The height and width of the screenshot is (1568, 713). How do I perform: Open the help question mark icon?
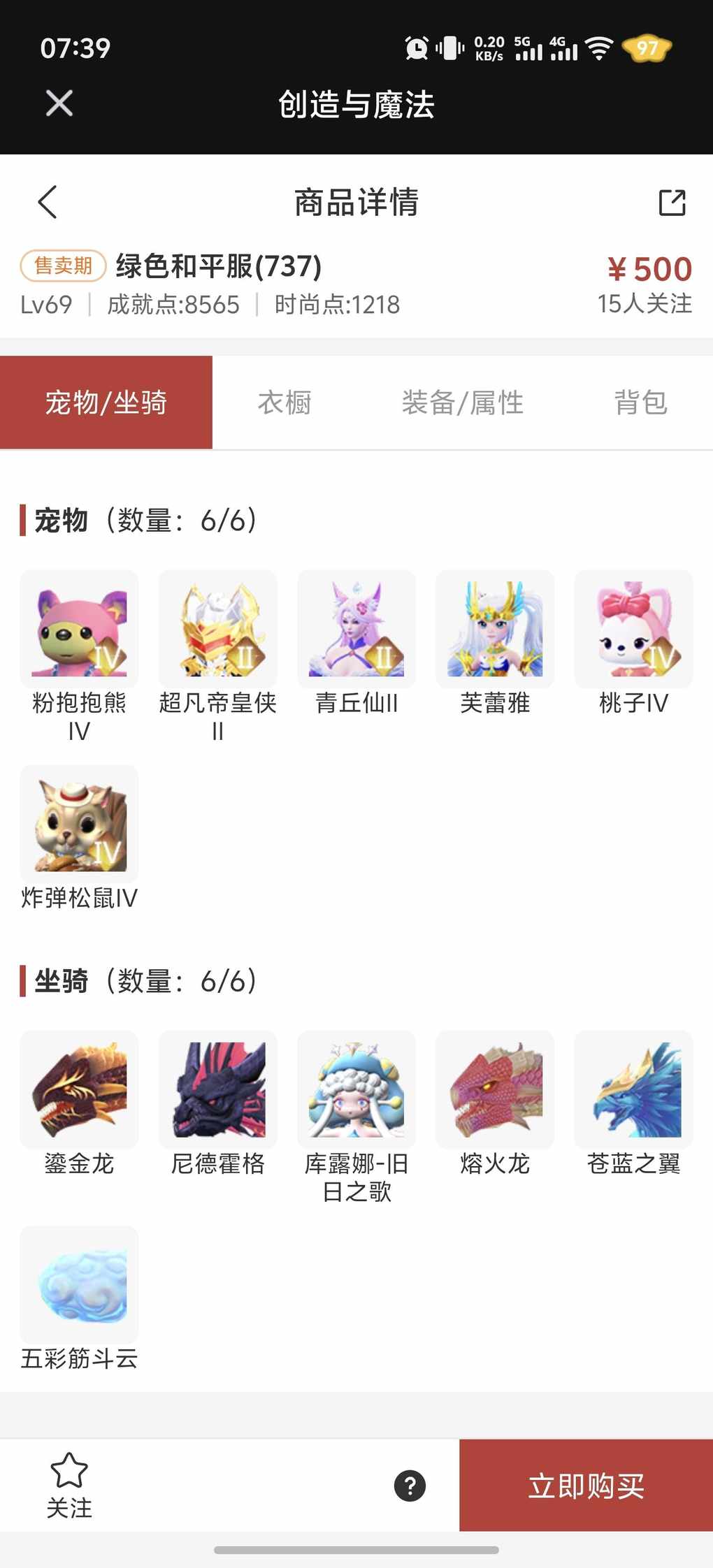click(x=410, y=1486)
